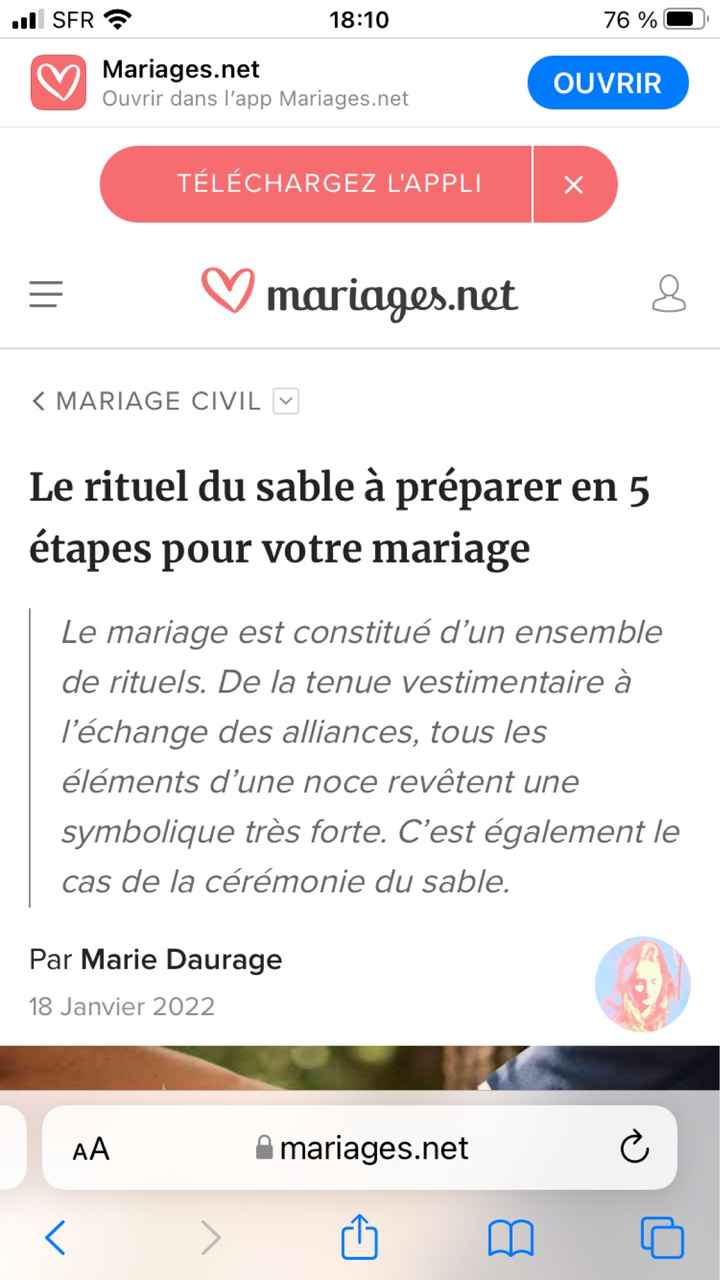Tap the Mariages.net heart app icon in banner
The image size is (720, 1280).
[x=58, y=82]
